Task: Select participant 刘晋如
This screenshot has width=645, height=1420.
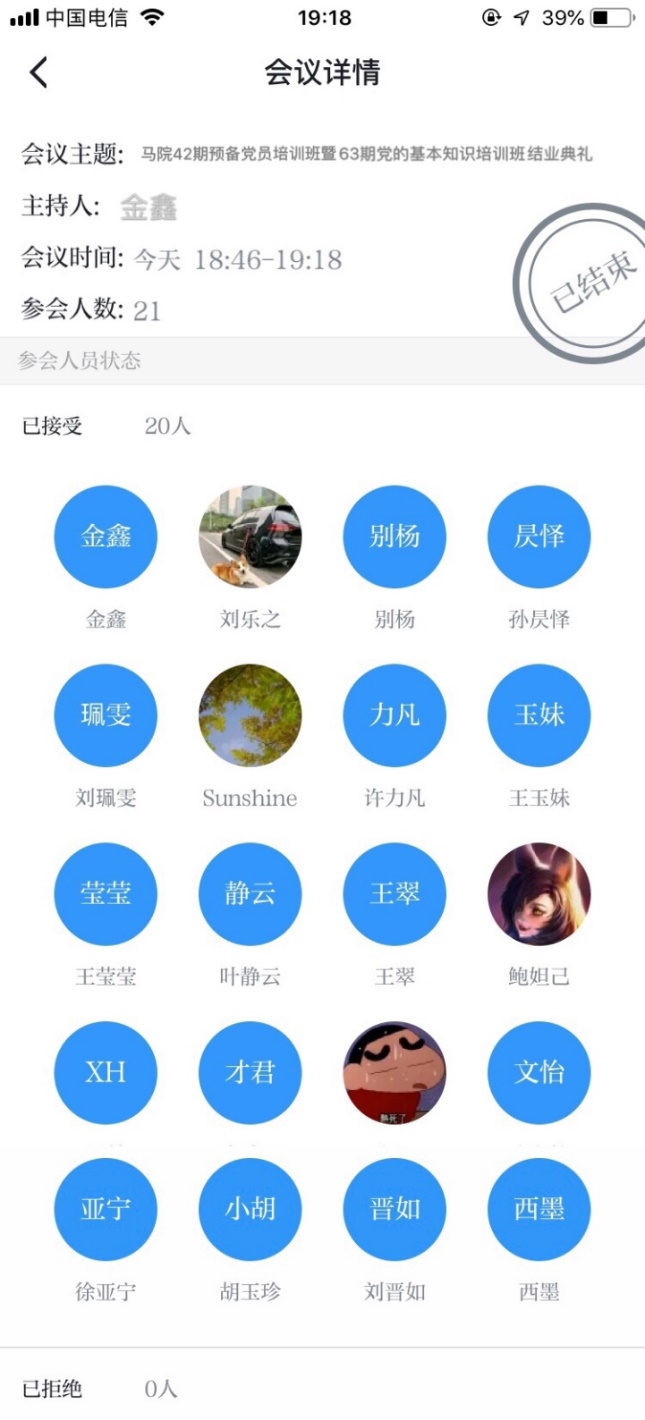Action: coord(394,1209)
